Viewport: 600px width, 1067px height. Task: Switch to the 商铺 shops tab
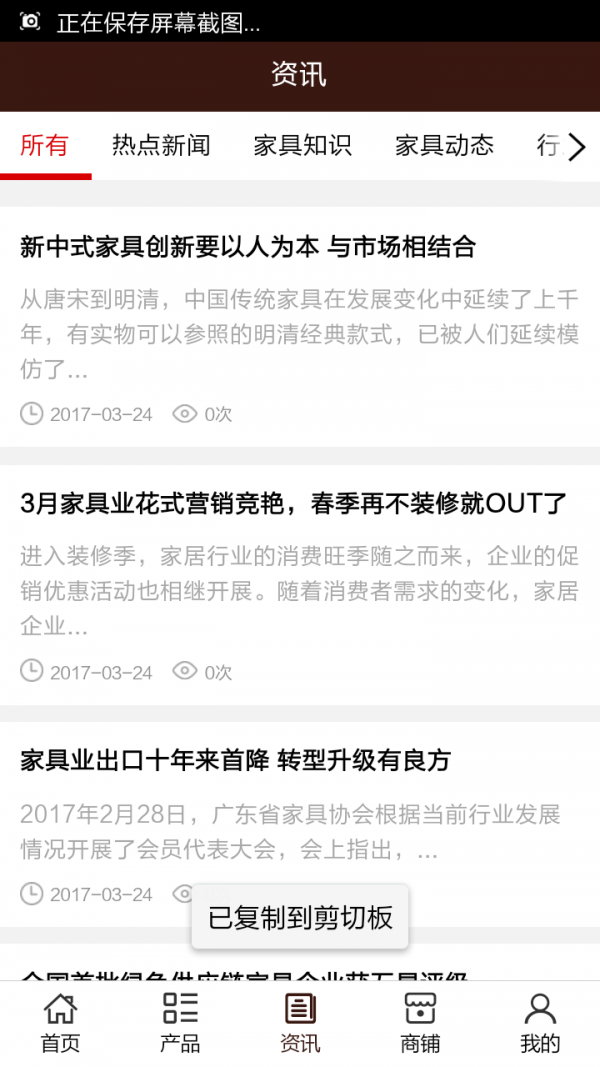pyautogui.click(x=420, y=1023)
